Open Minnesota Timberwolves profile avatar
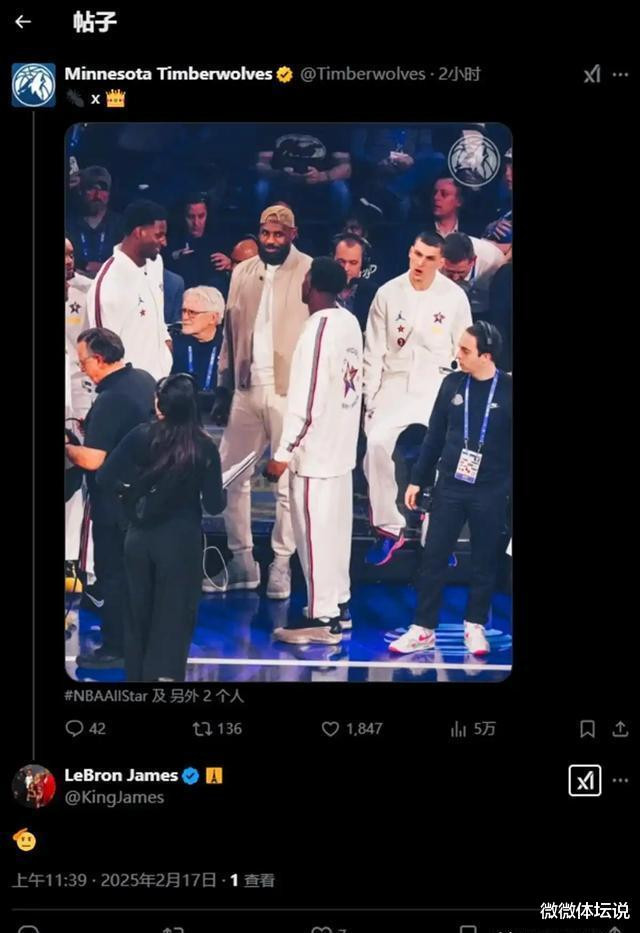The width and height of the screenshot is (640, 933). pos(33,85)
